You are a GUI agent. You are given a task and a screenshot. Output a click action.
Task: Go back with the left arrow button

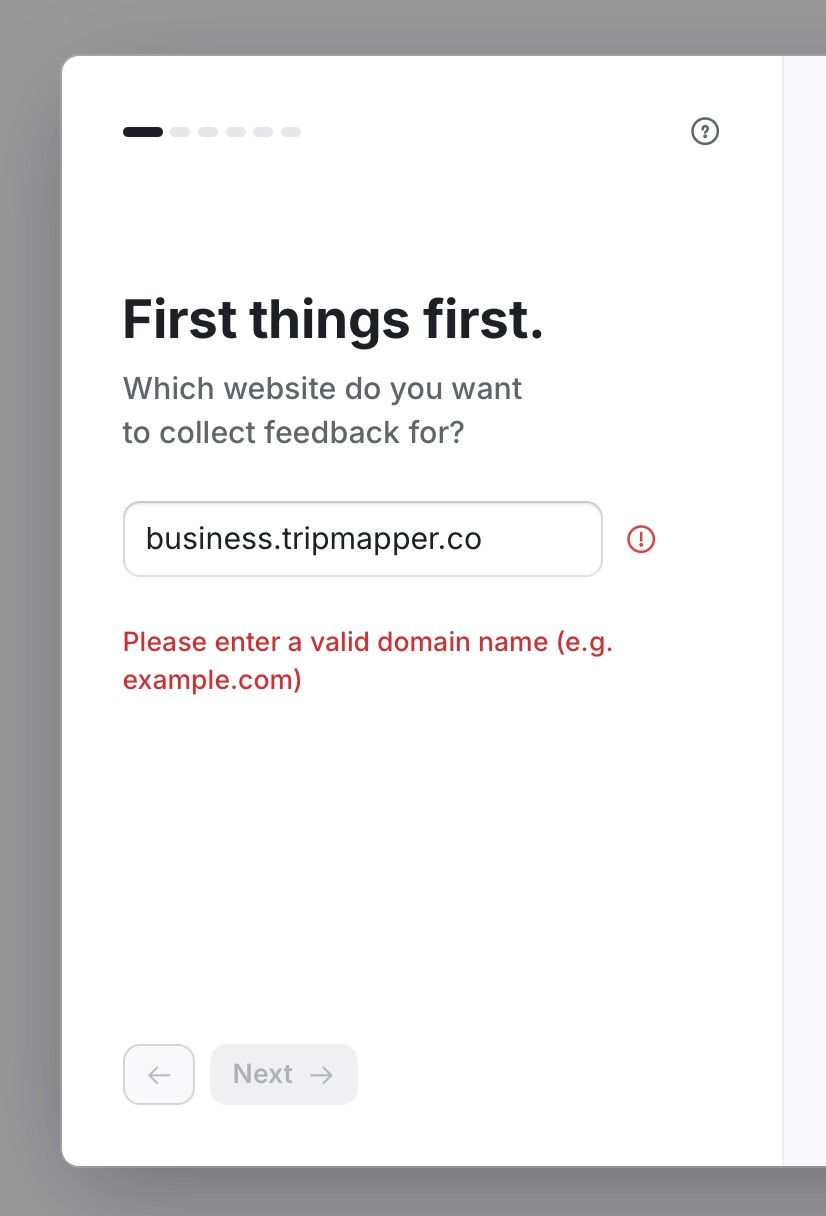click(x=159, y=1074)
